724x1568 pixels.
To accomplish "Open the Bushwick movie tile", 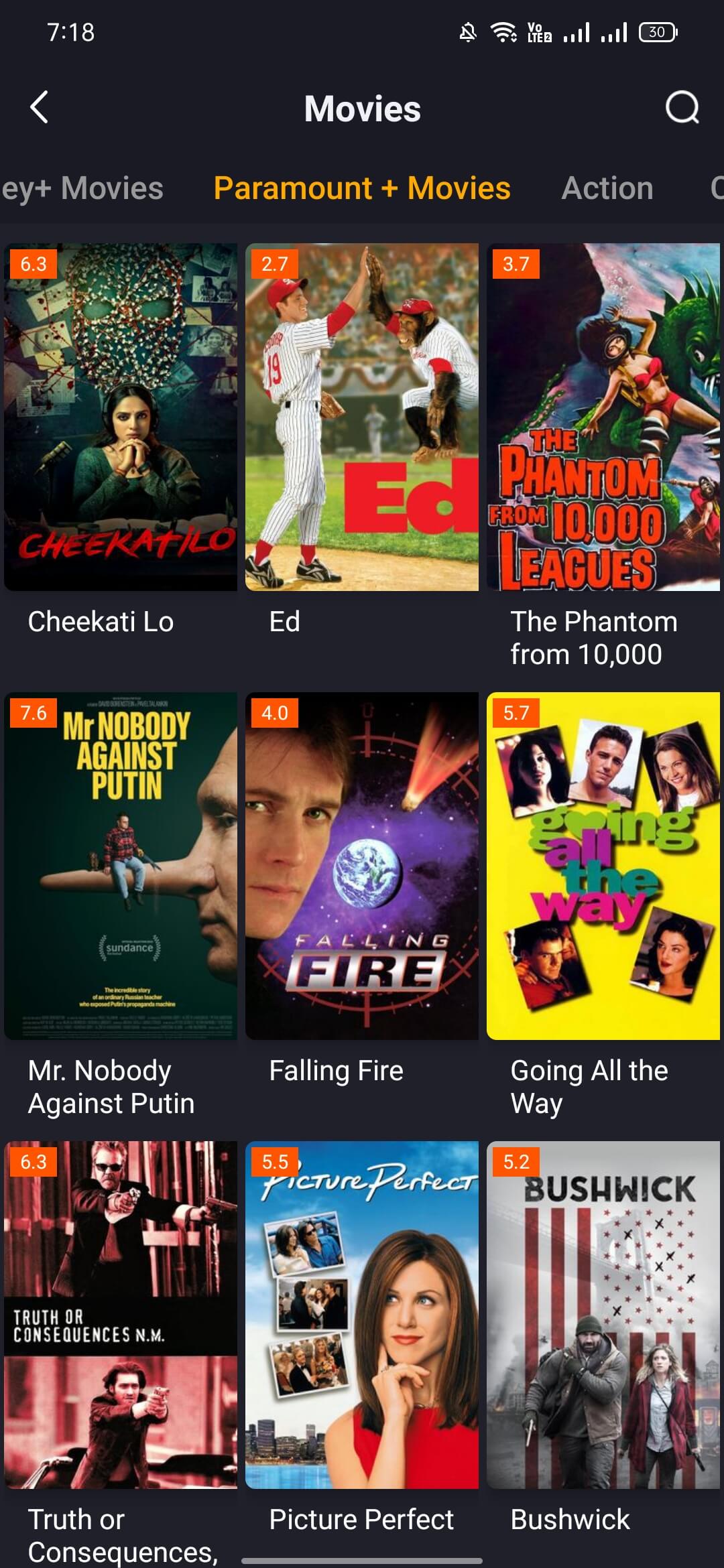I will click(603, 1315).
